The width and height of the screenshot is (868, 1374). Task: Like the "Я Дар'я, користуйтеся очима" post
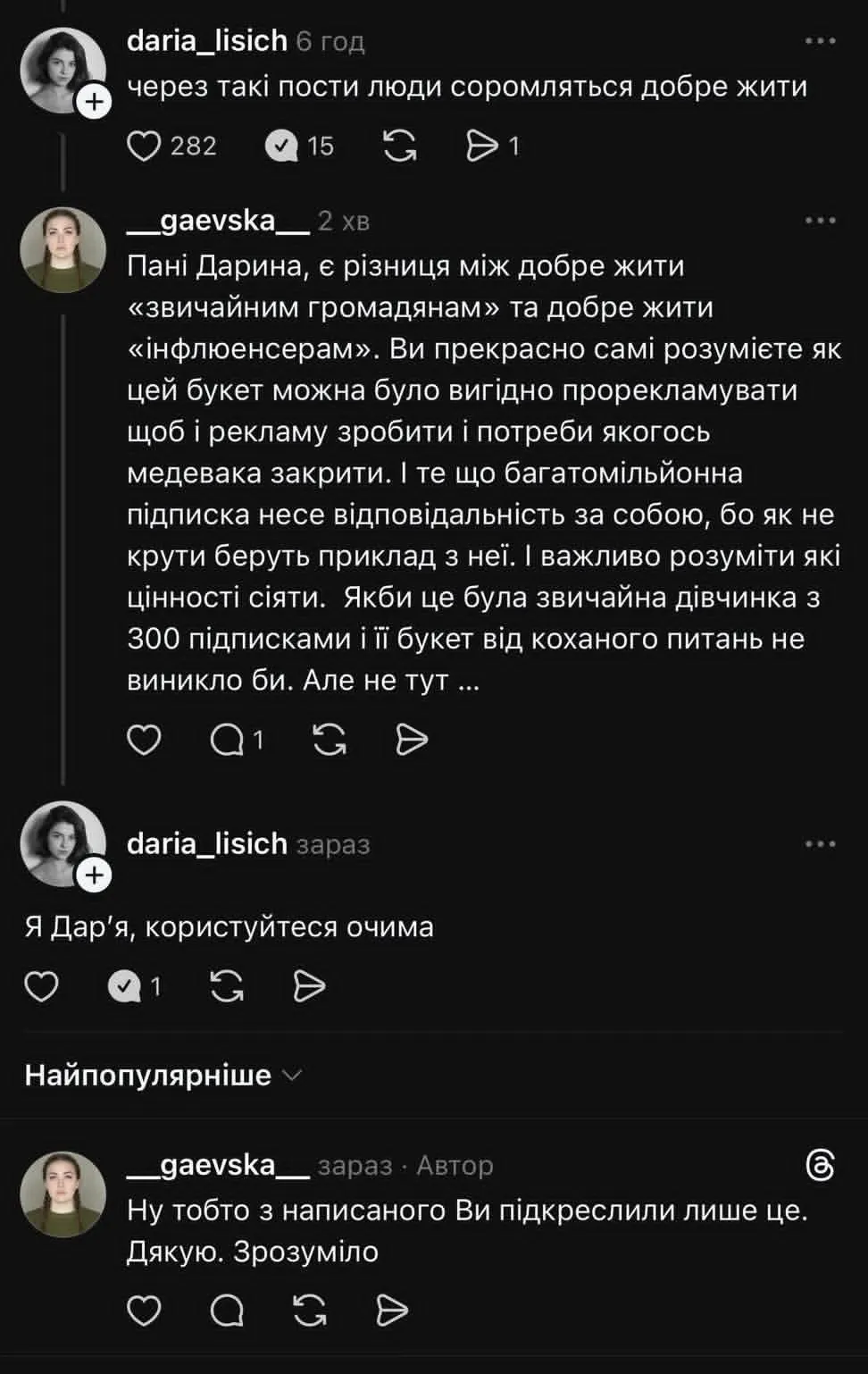pyautogui.click(x=41, y=986)
